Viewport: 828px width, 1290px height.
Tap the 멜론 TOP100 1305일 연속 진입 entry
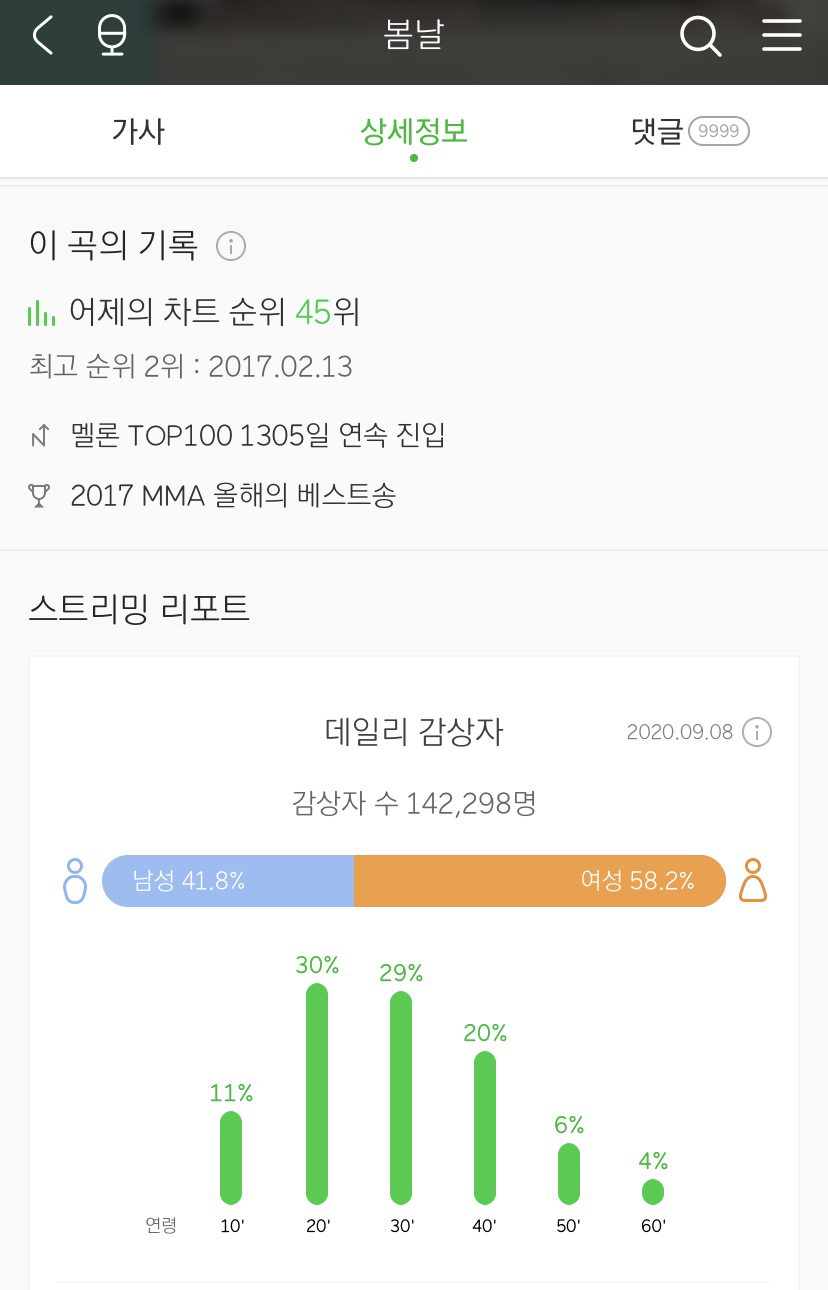[x=257, y=435]
